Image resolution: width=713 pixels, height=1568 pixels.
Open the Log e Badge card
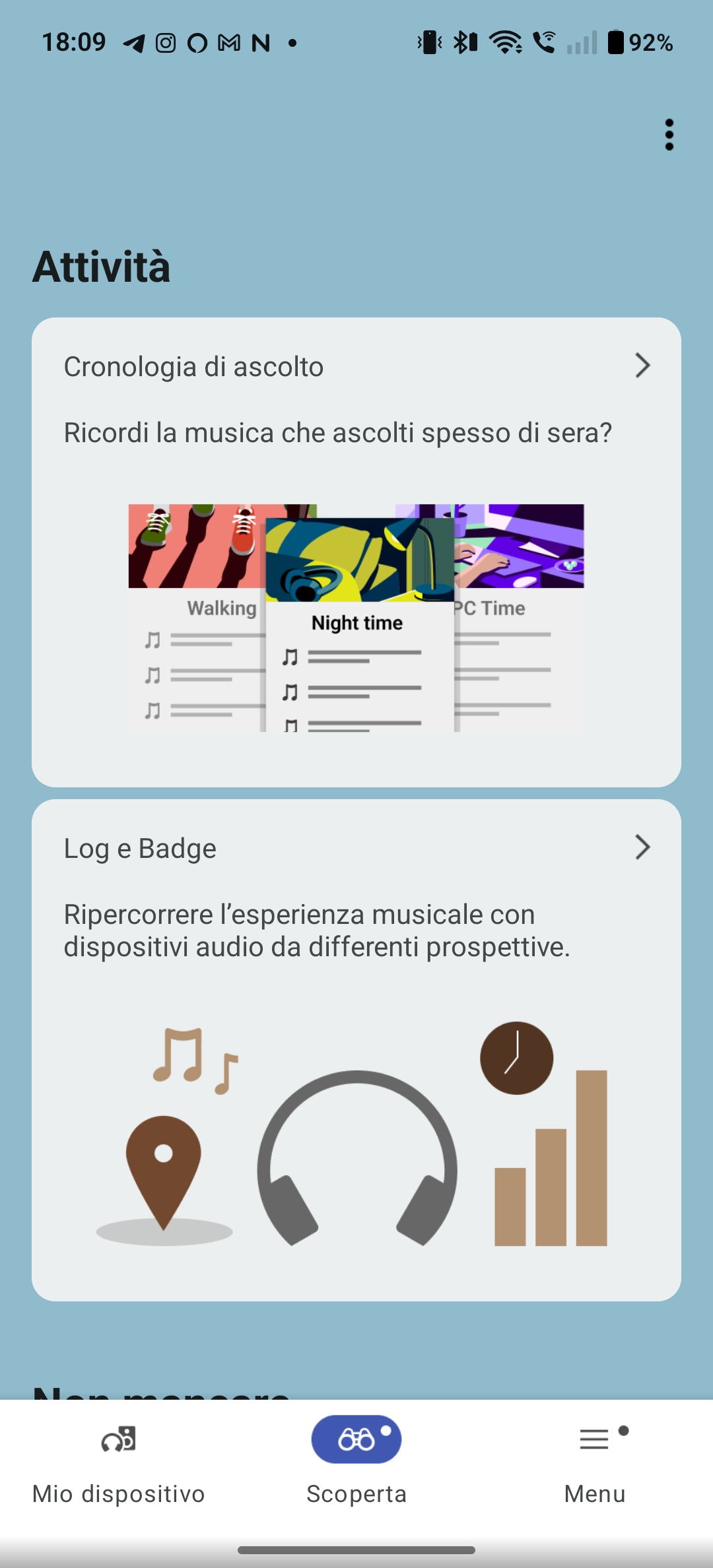[x=356, y=1050]
